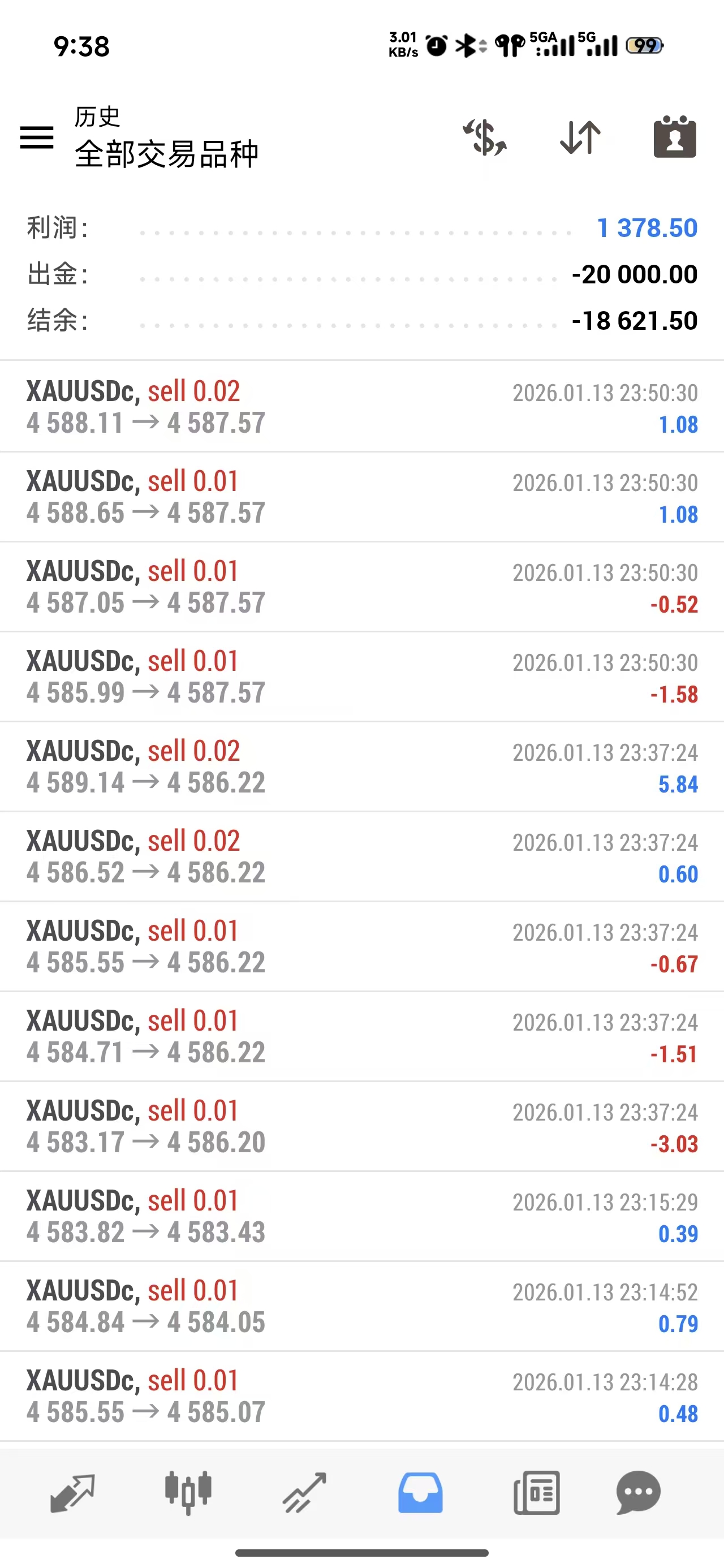Open the news tab

[536, 1493]
